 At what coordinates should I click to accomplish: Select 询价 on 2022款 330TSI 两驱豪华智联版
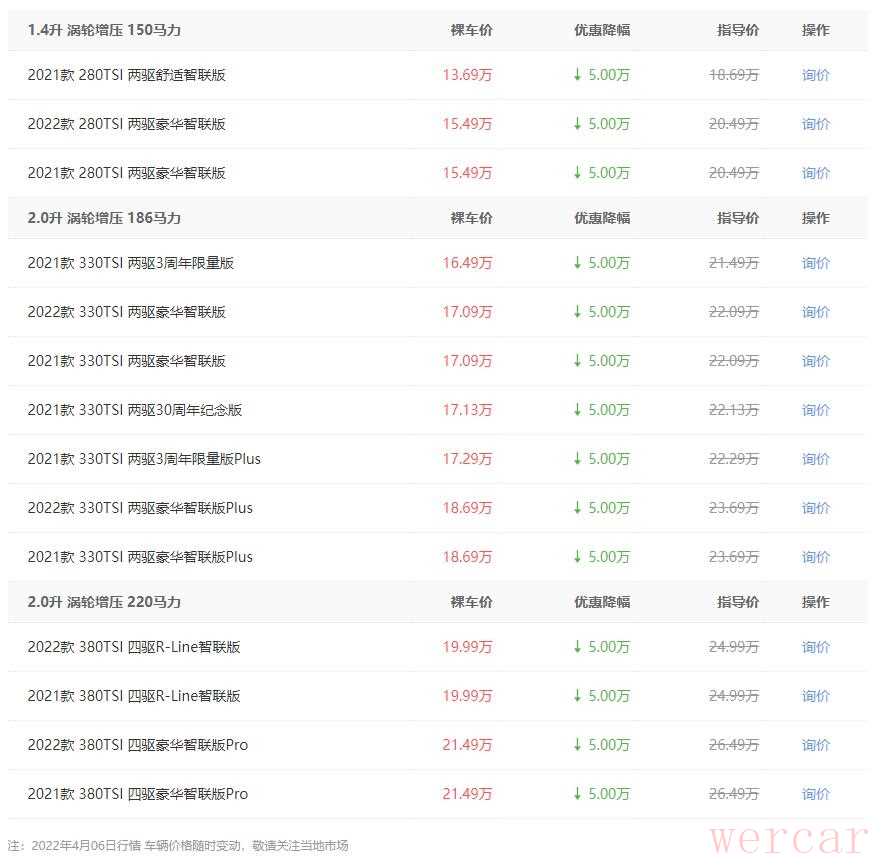pyautogui.click(x=815, y=312)
